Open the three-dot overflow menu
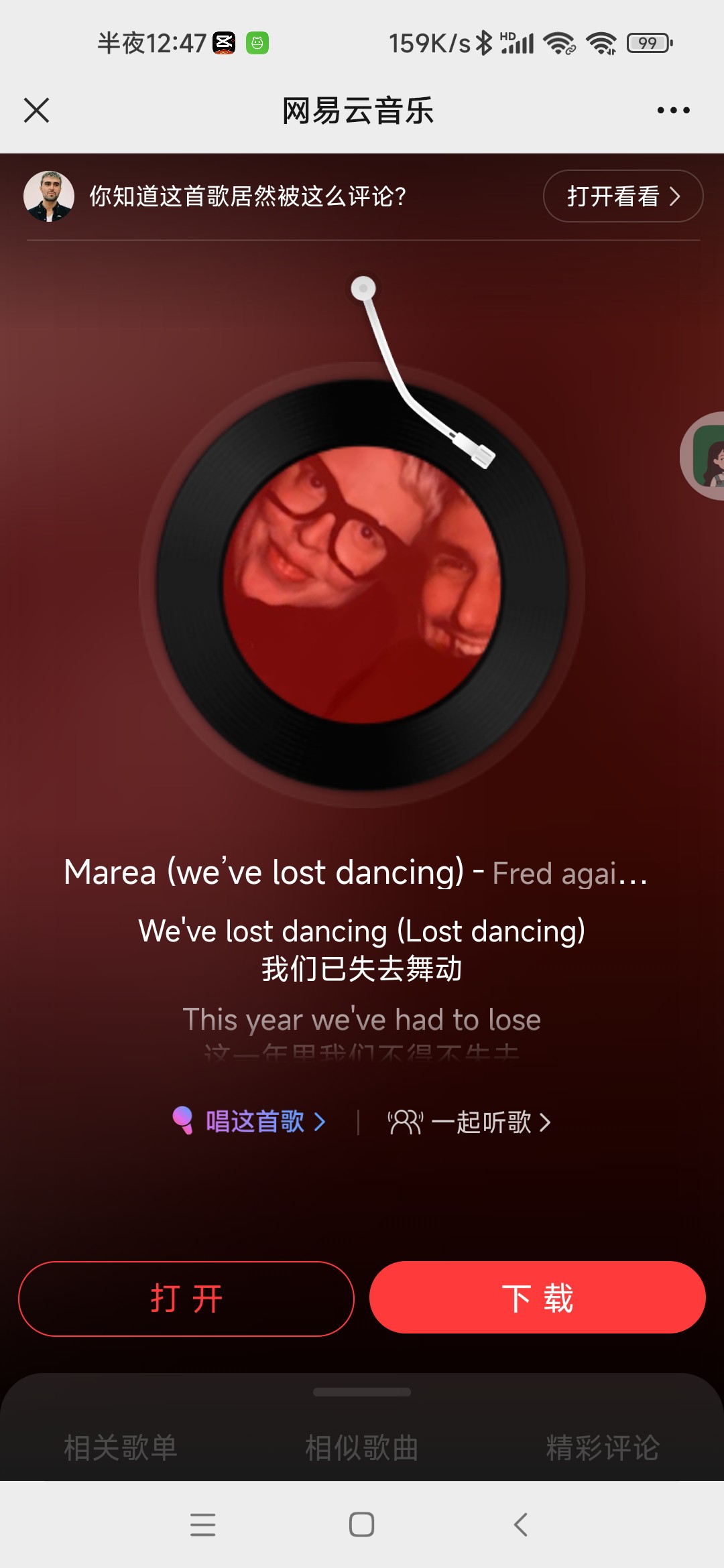 pyautogui.click(x=673, y=111)
